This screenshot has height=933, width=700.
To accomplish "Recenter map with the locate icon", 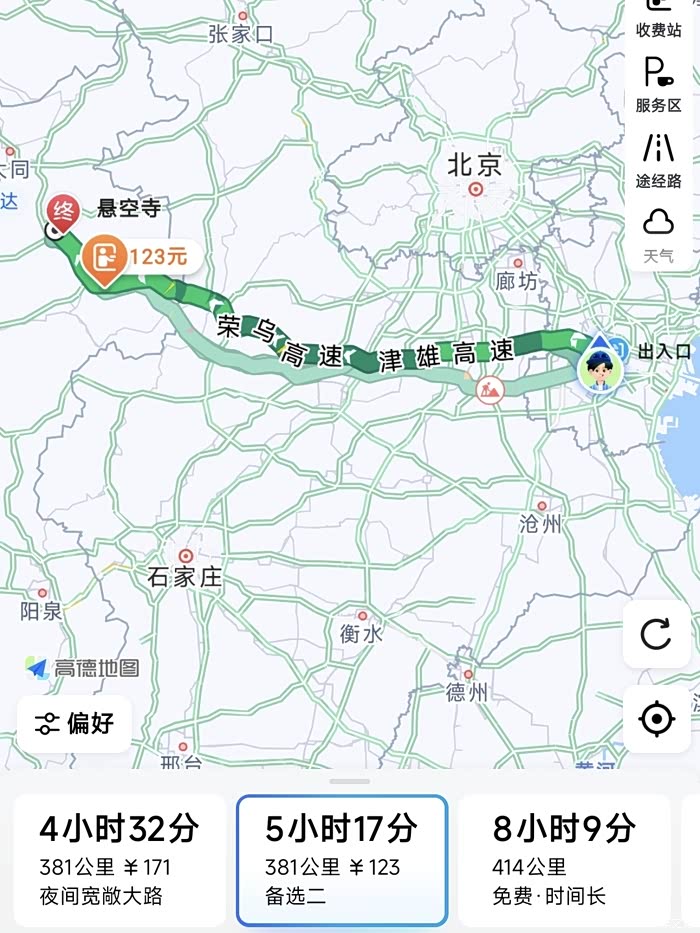I will pyautogui.click(x=657, y=719).
